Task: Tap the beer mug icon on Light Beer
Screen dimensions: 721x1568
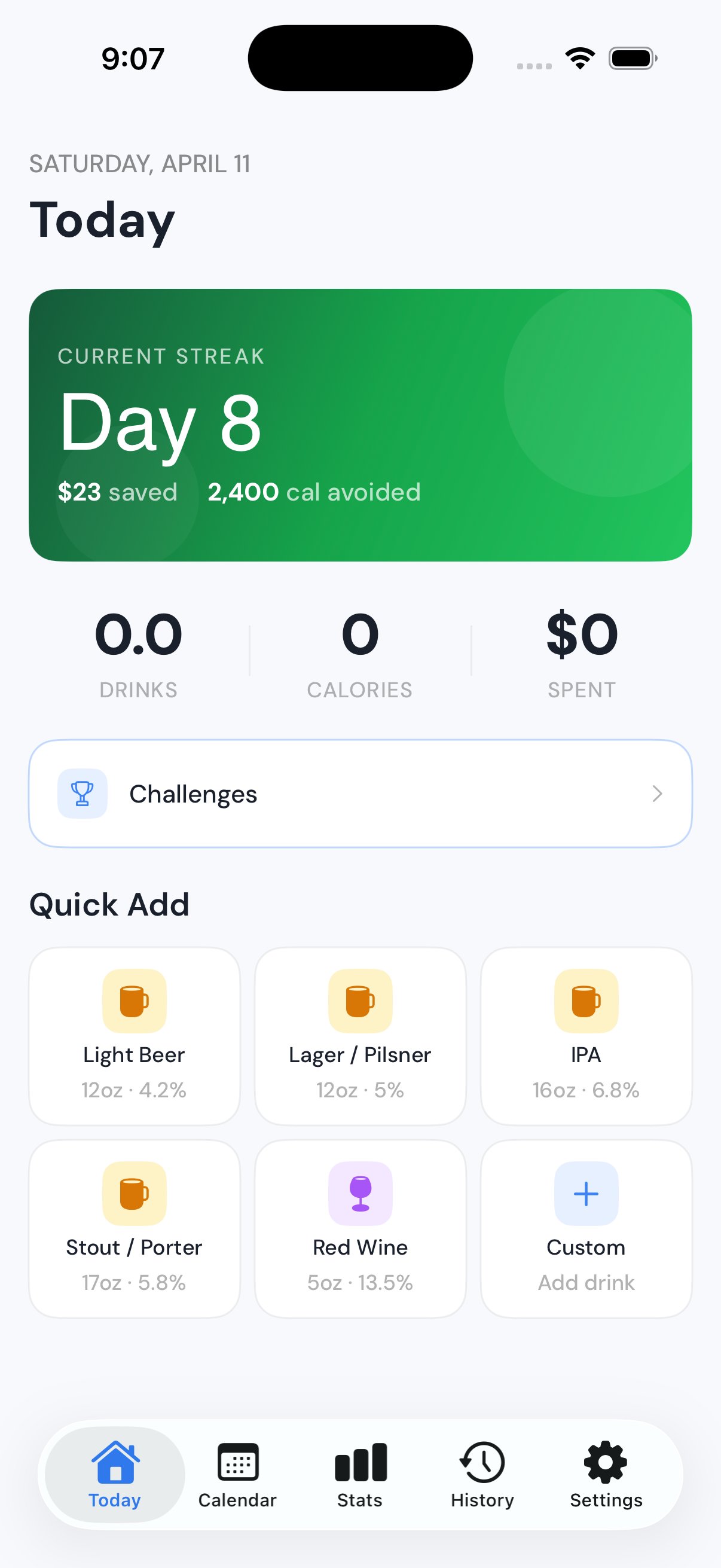Action: 134,1000
